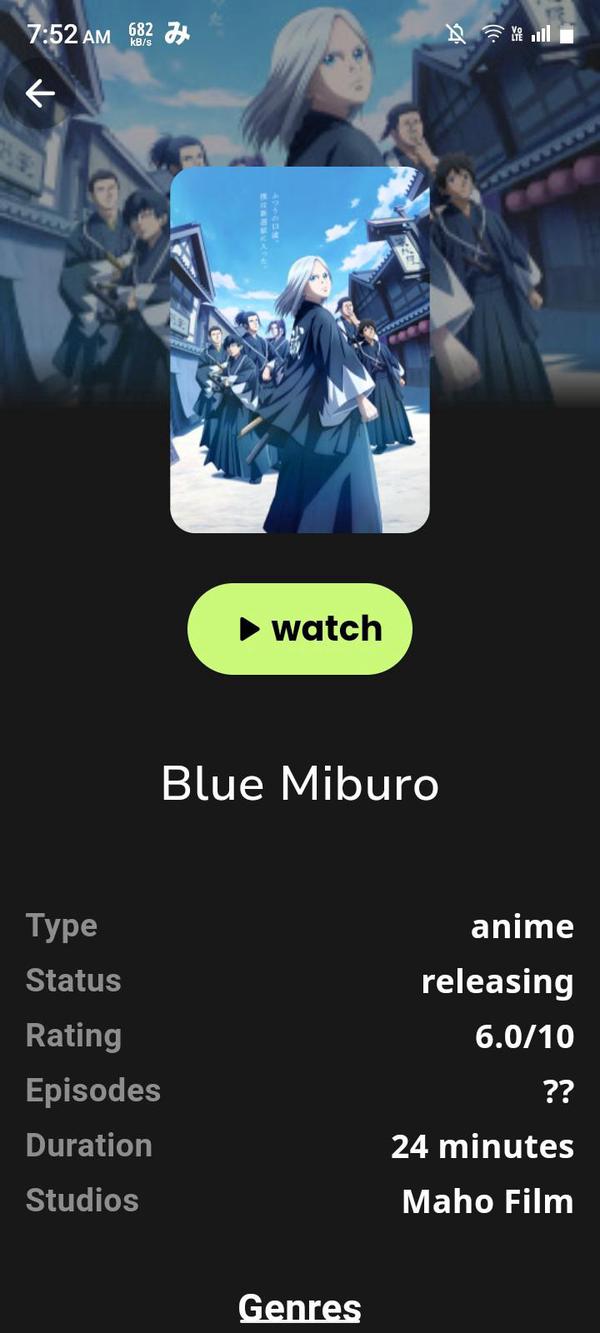Screen dimensions: 600x1333
Task: Start watching Blue Miburo
Action: [300, 628]
